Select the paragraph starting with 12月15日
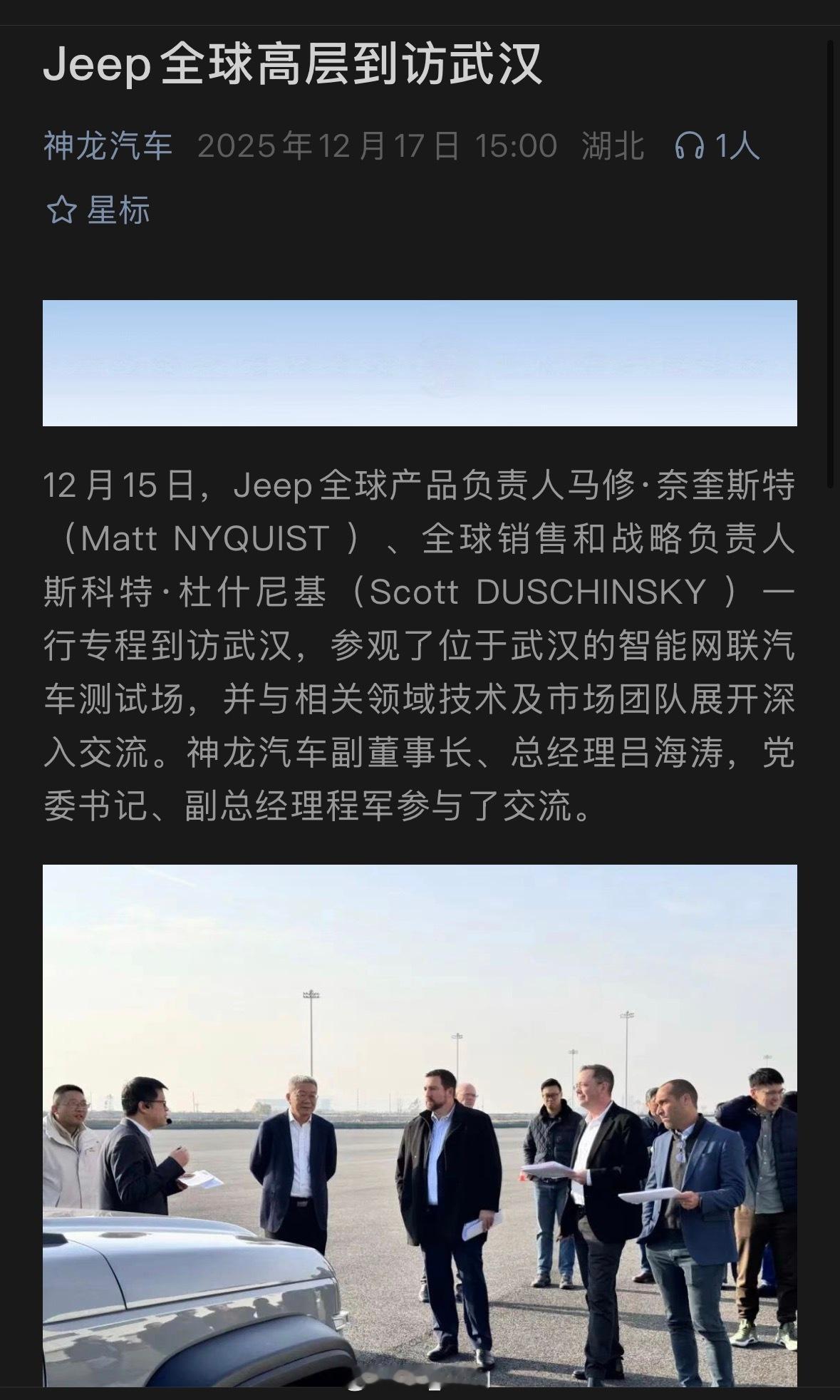 pos(420,649)
